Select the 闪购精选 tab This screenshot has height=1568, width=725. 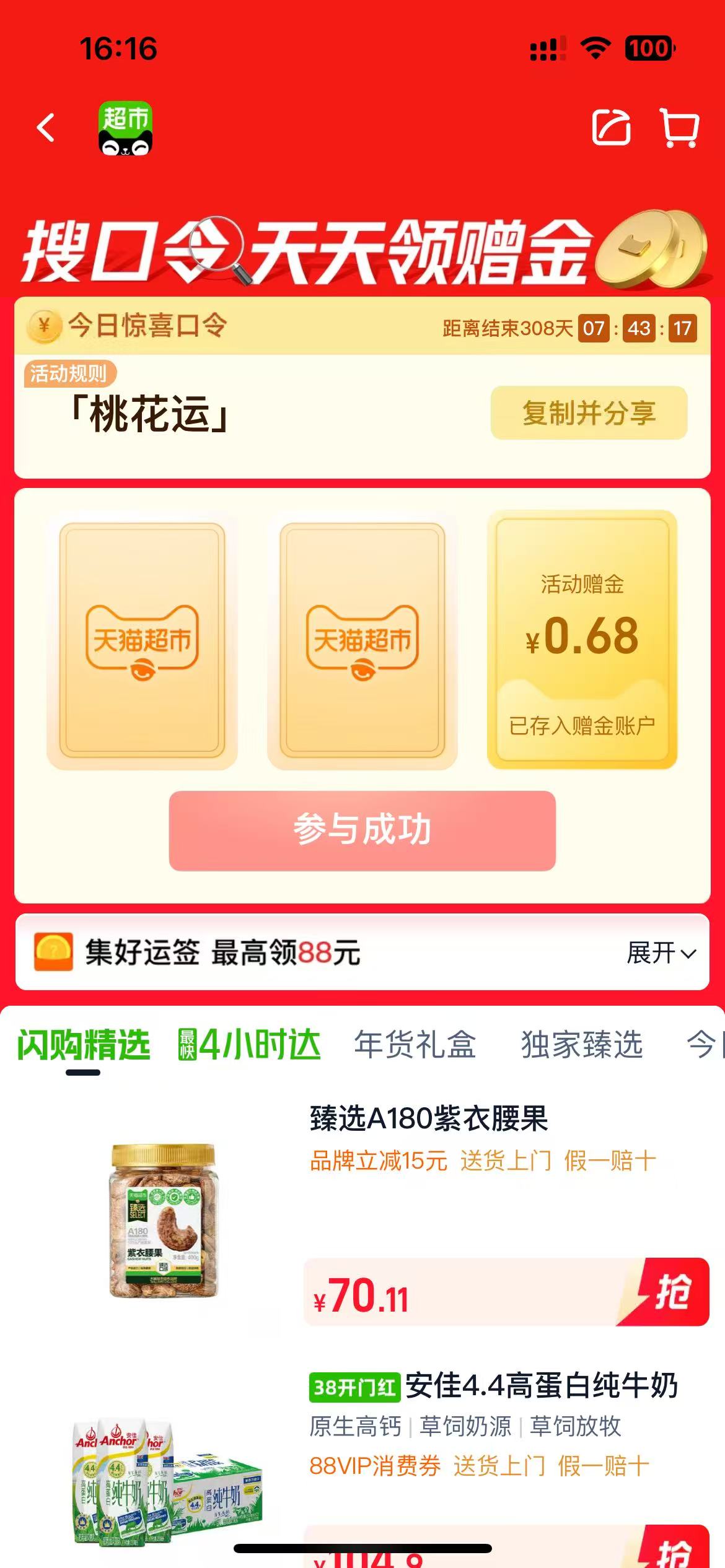click(x=83, y=1045)
